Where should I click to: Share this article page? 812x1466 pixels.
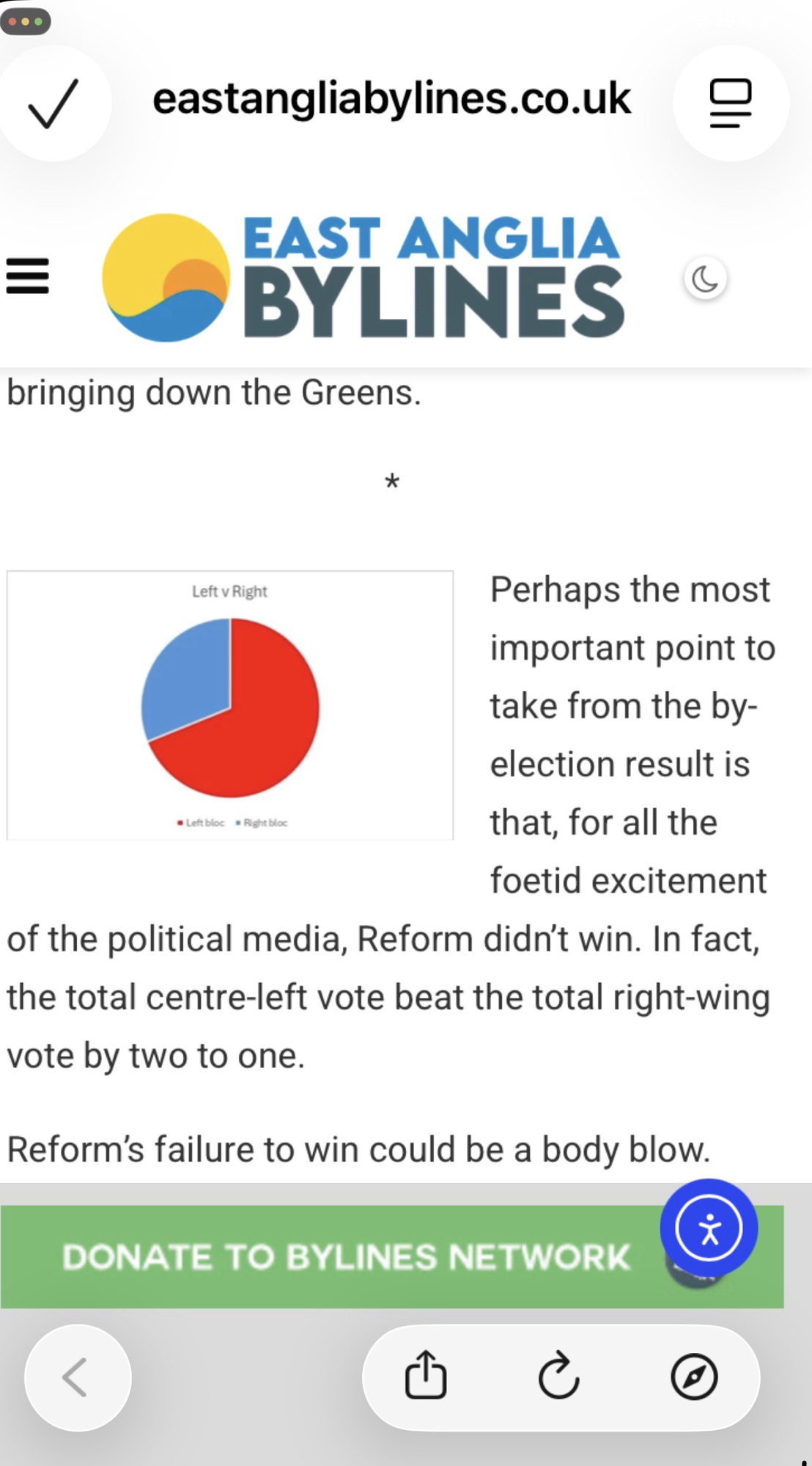coord(426,1376)
